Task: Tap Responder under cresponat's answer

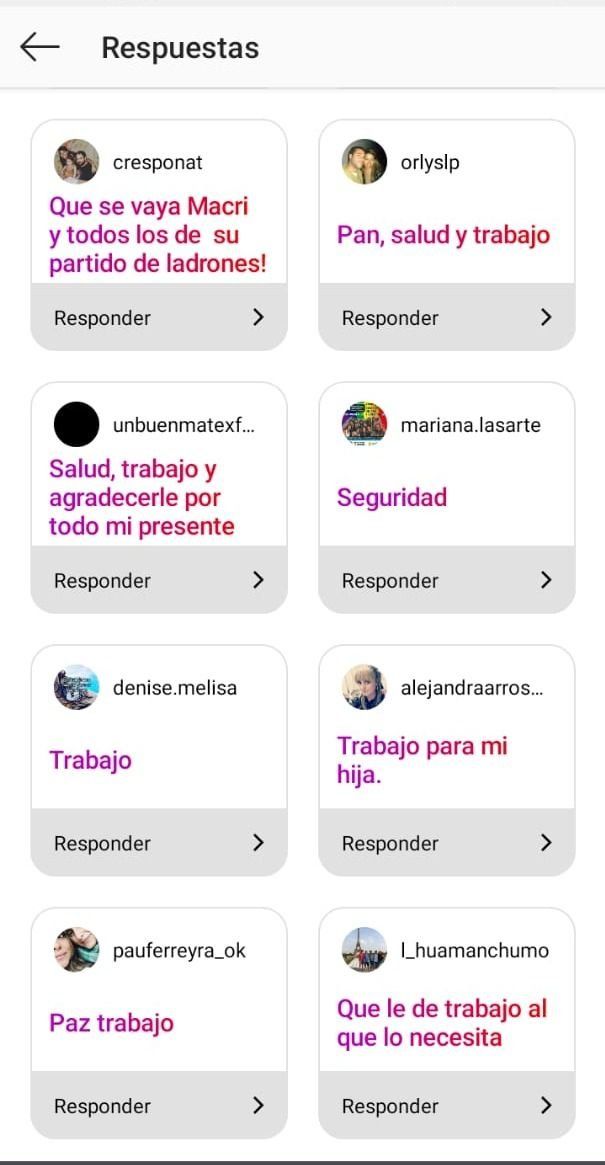Action: point(159,318)
